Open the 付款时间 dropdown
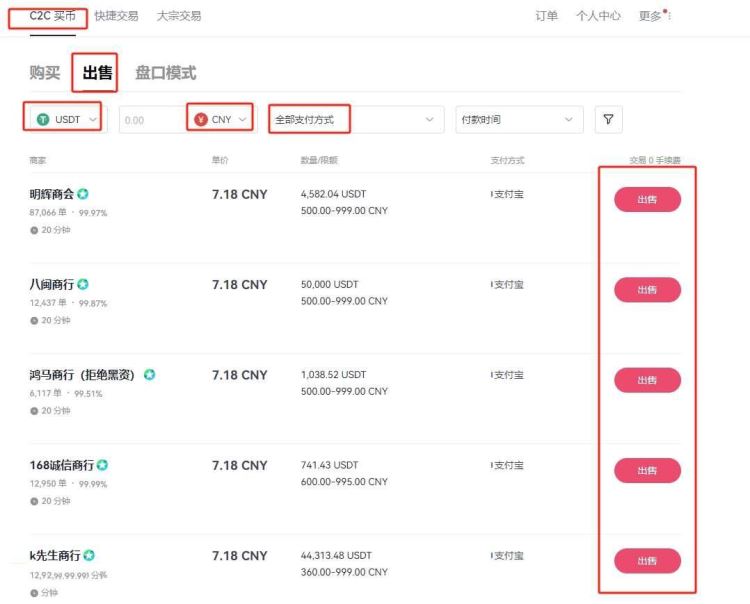Image resolution: width=750 pixels, height=604 pixels. click(x=518, y=120)
